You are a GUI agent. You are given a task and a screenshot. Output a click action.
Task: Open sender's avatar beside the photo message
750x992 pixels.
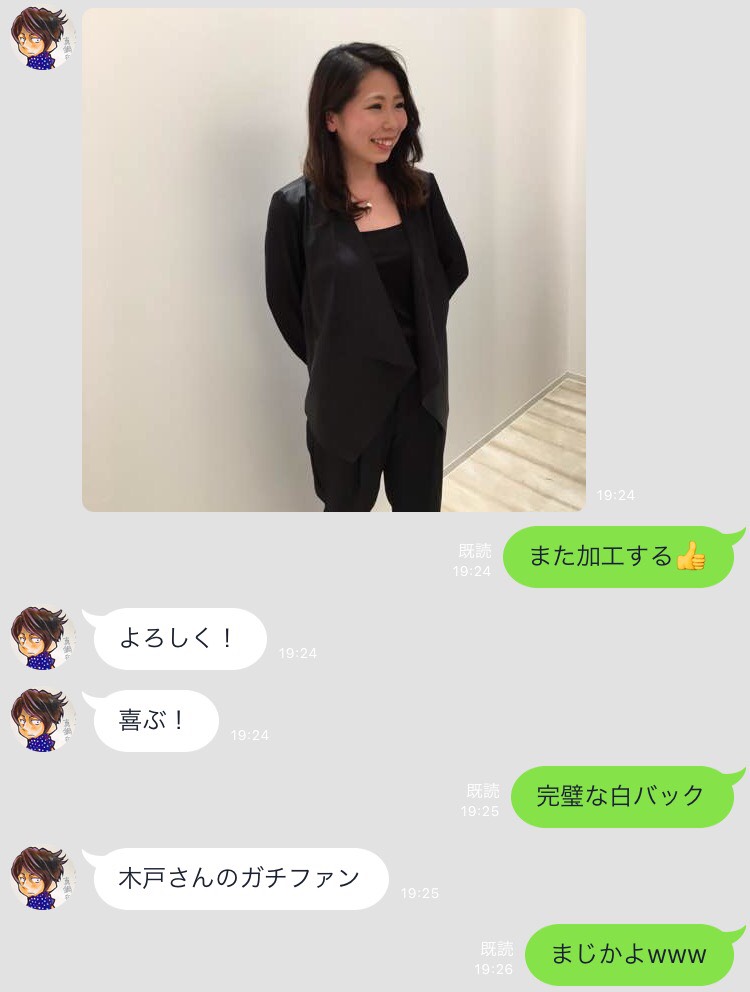(x=42, y=39)
